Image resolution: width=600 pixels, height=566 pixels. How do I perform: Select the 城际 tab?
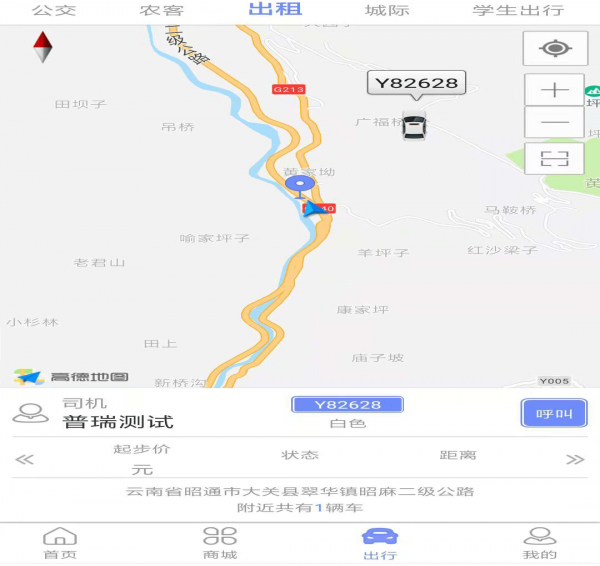[387, 11]
